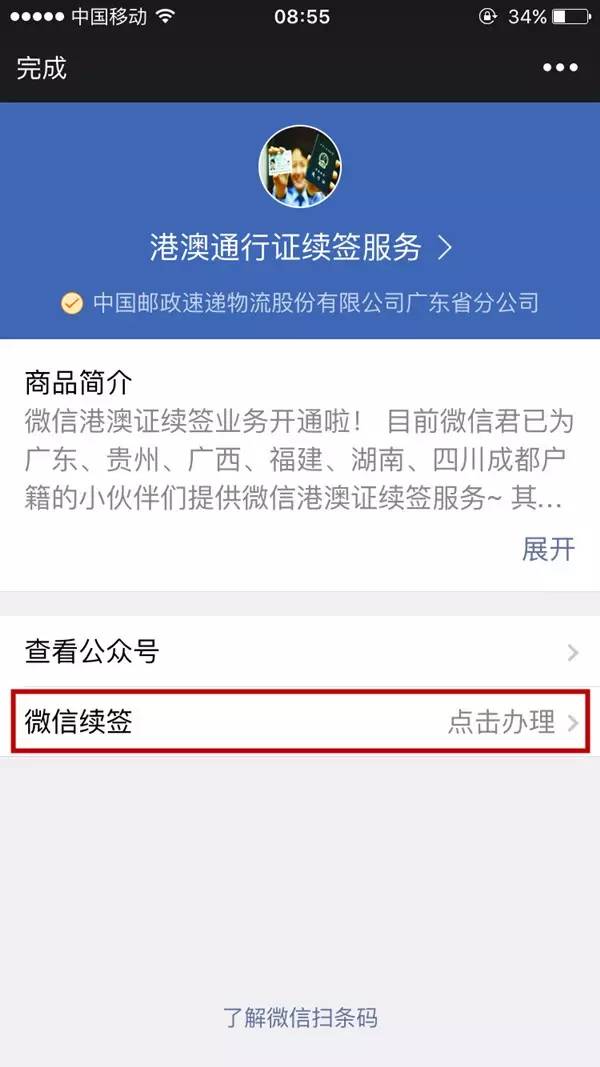Open the three-dot overflow menu
This screenshot has width=600, height=1067.
coord(560,68)
